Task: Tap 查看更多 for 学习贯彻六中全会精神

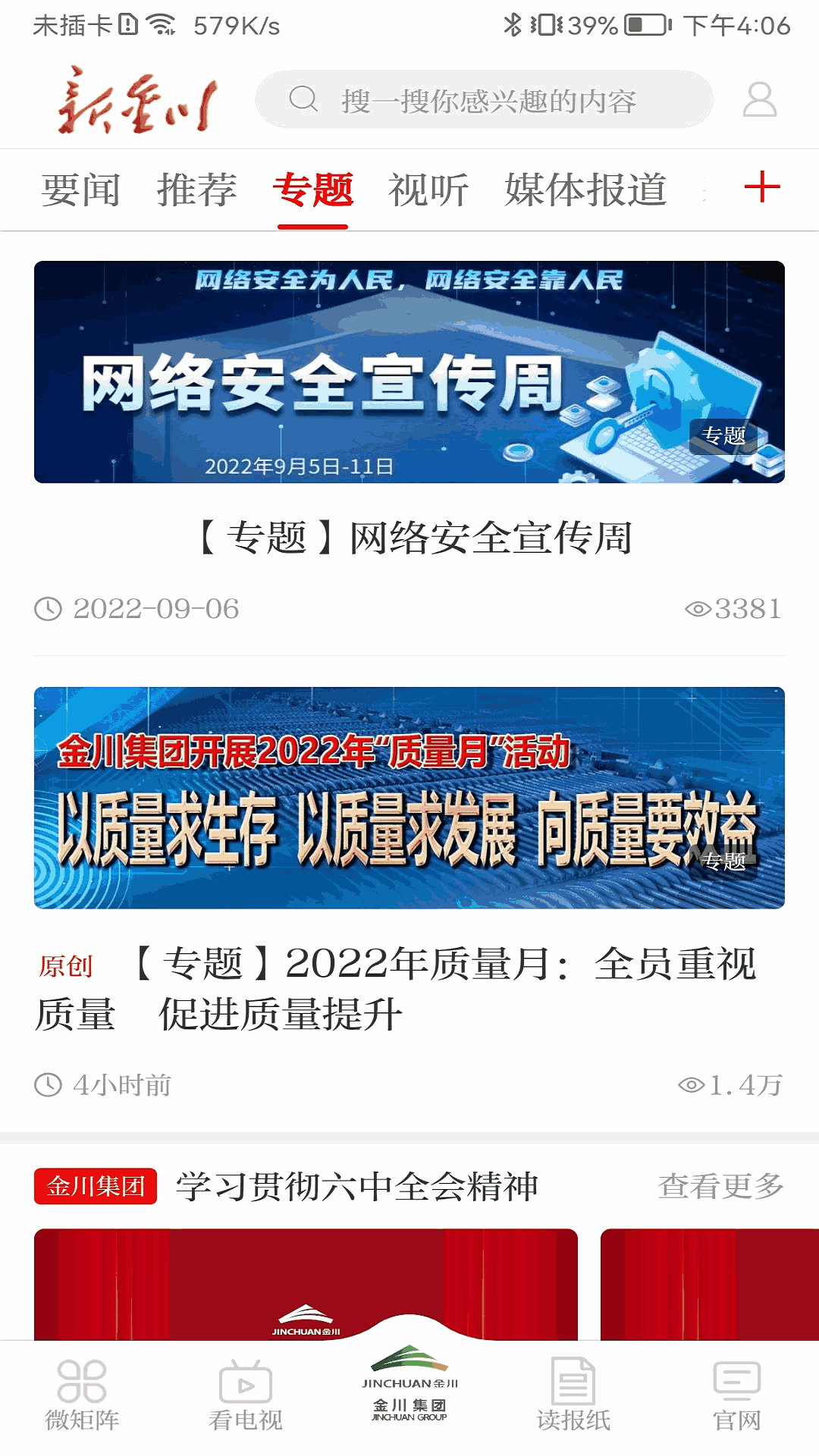Action: [x=720, y=1186]
